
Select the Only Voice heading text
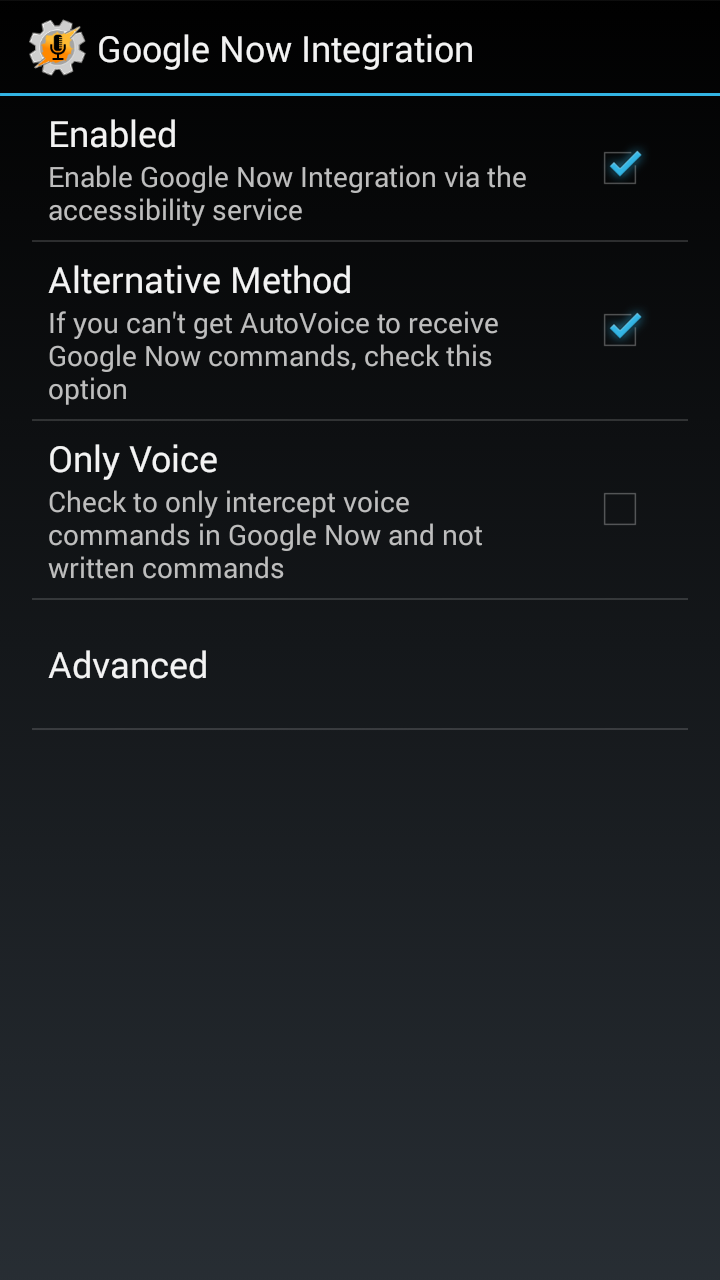click(x=132, y=459)
